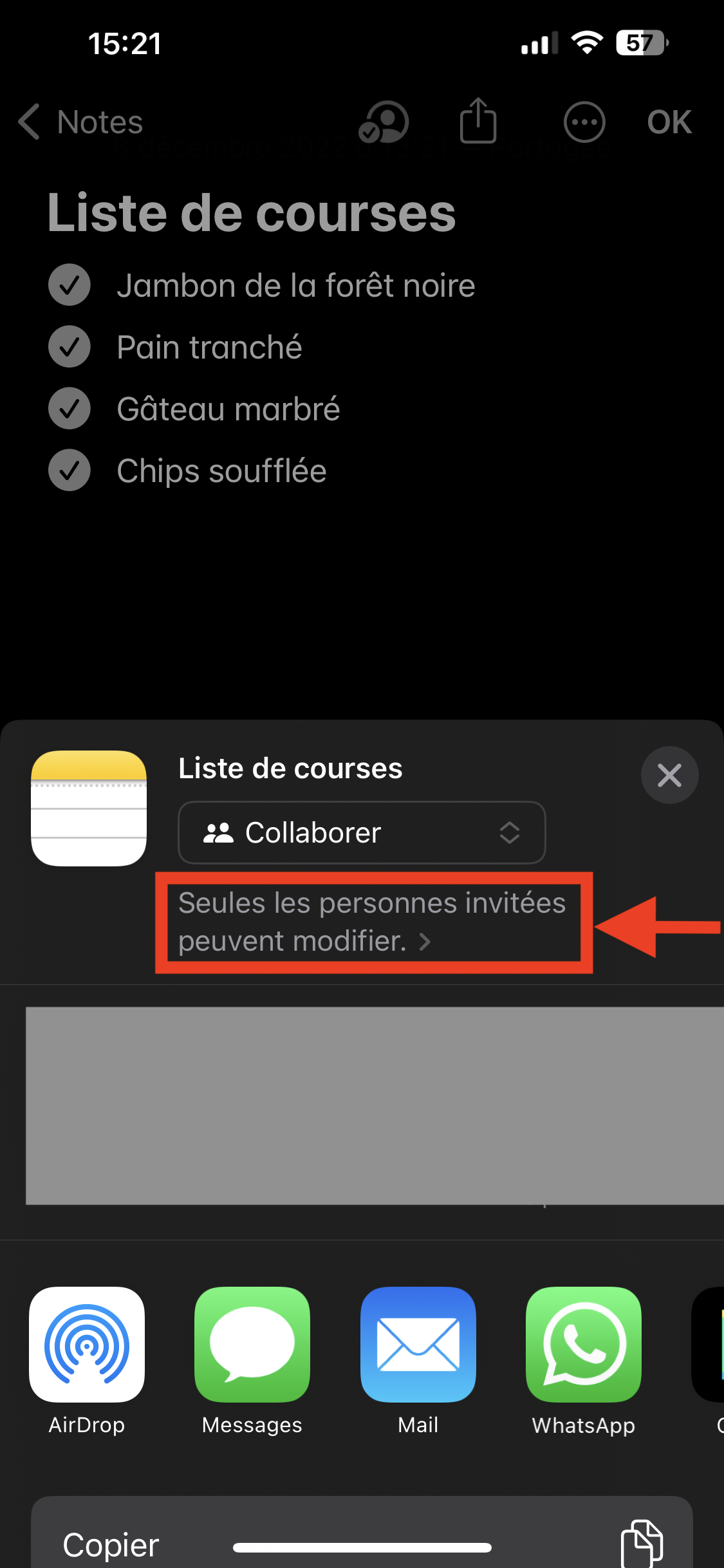The width and height of the screenshot is (724, 1568).
Task: Uncheck Chips soufflée
Action: point(70,471)
